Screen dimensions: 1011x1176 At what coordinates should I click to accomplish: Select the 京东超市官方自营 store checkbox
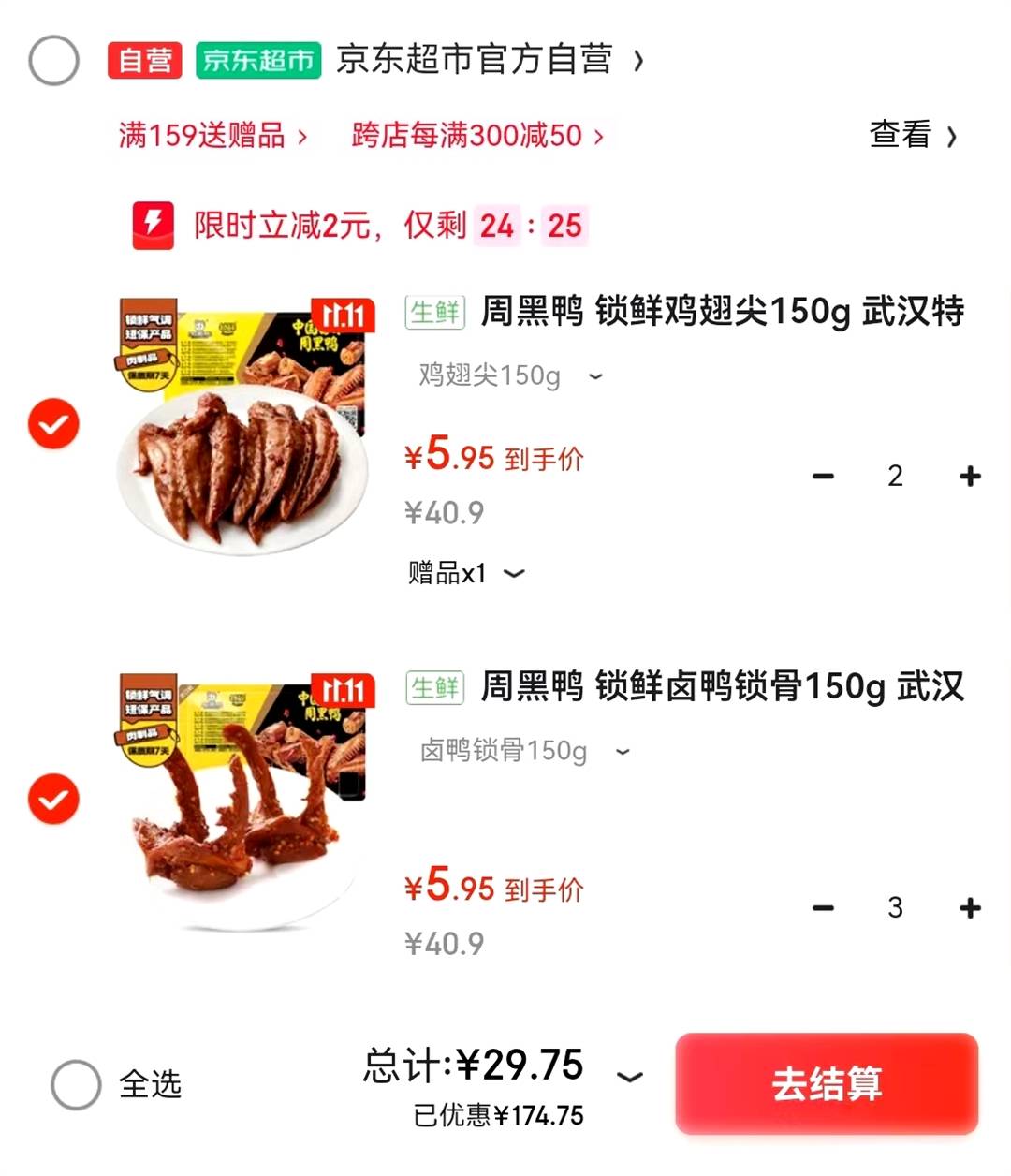click(54, 61)
